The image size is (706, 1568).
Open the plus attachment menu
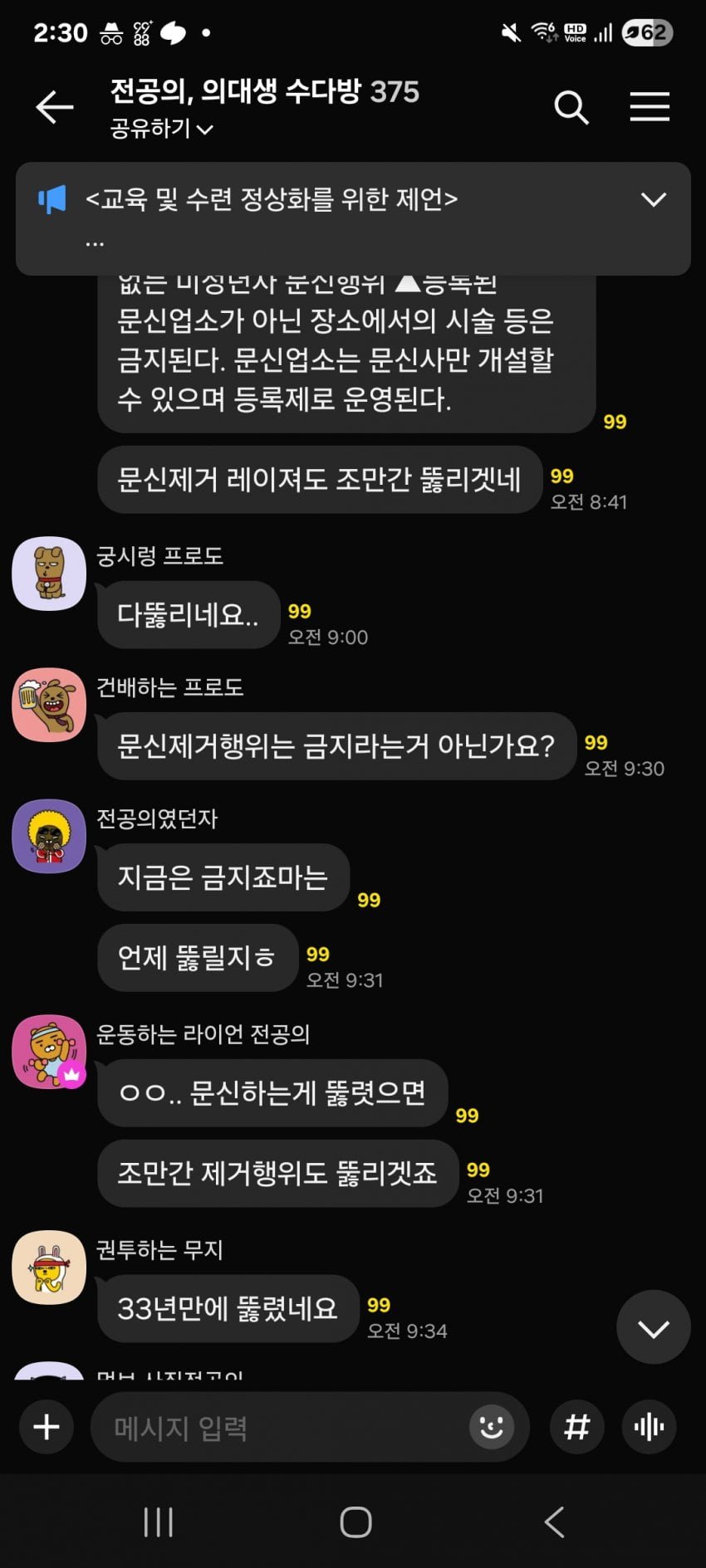(x=47, y=1427)
